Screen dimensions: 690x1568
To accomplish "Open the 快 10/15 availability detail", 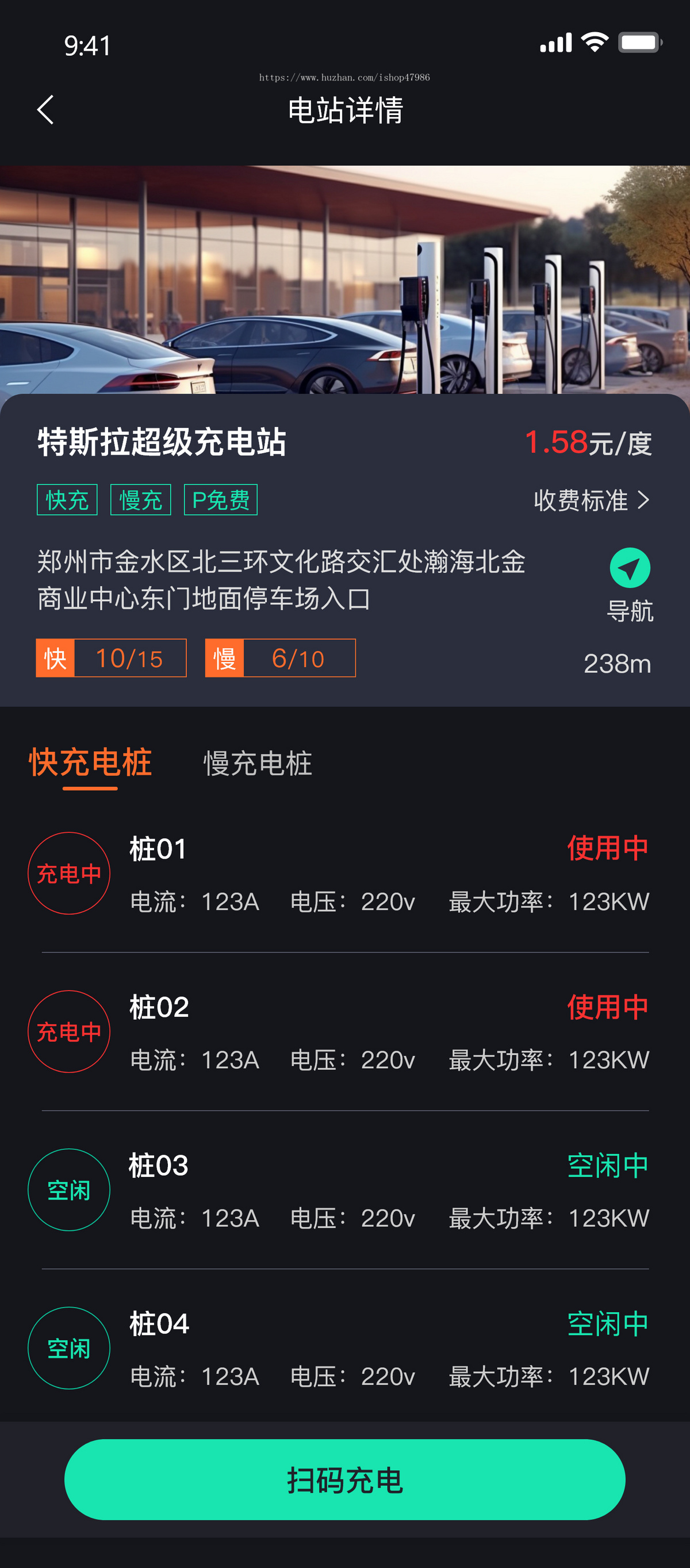I will pos(112,658).
